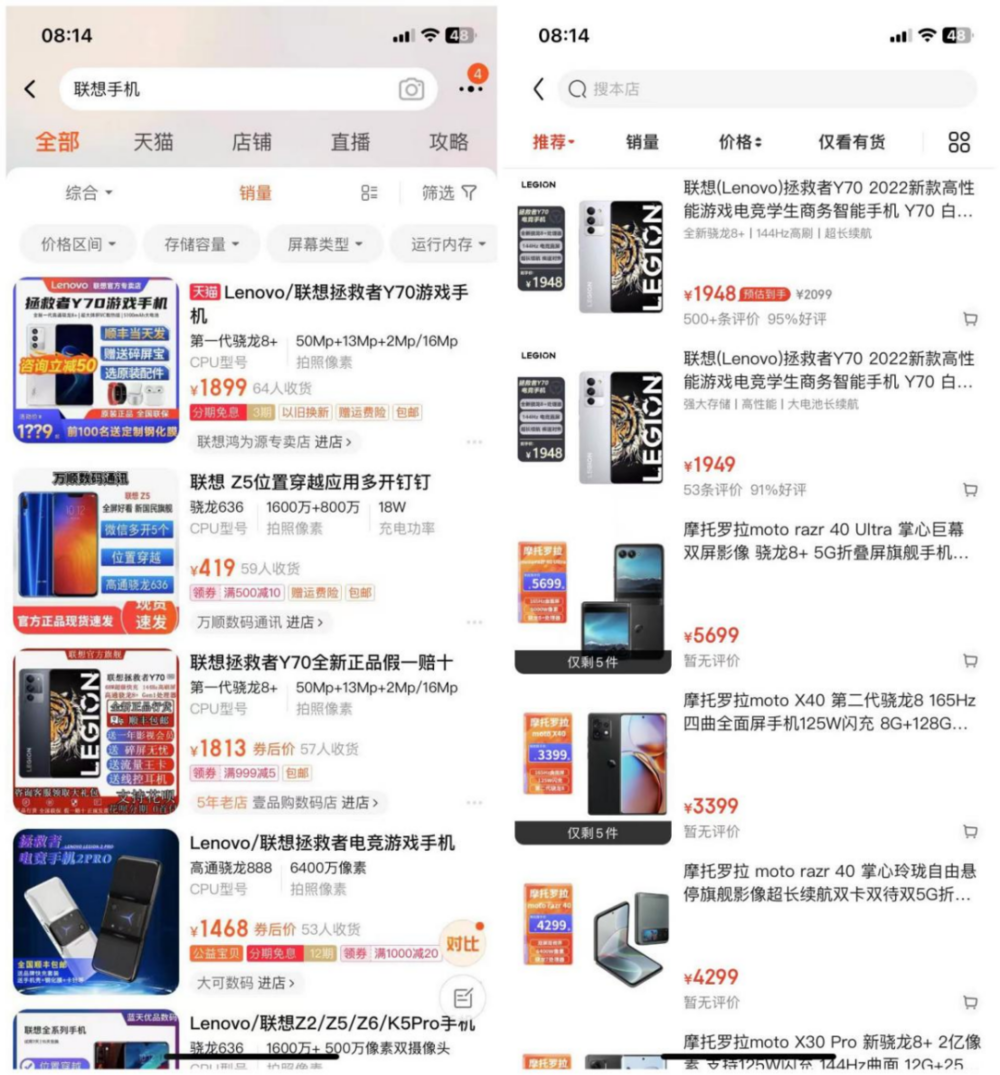Enter the 联想鸿为源专卖店 store link

tap(275, 441)
